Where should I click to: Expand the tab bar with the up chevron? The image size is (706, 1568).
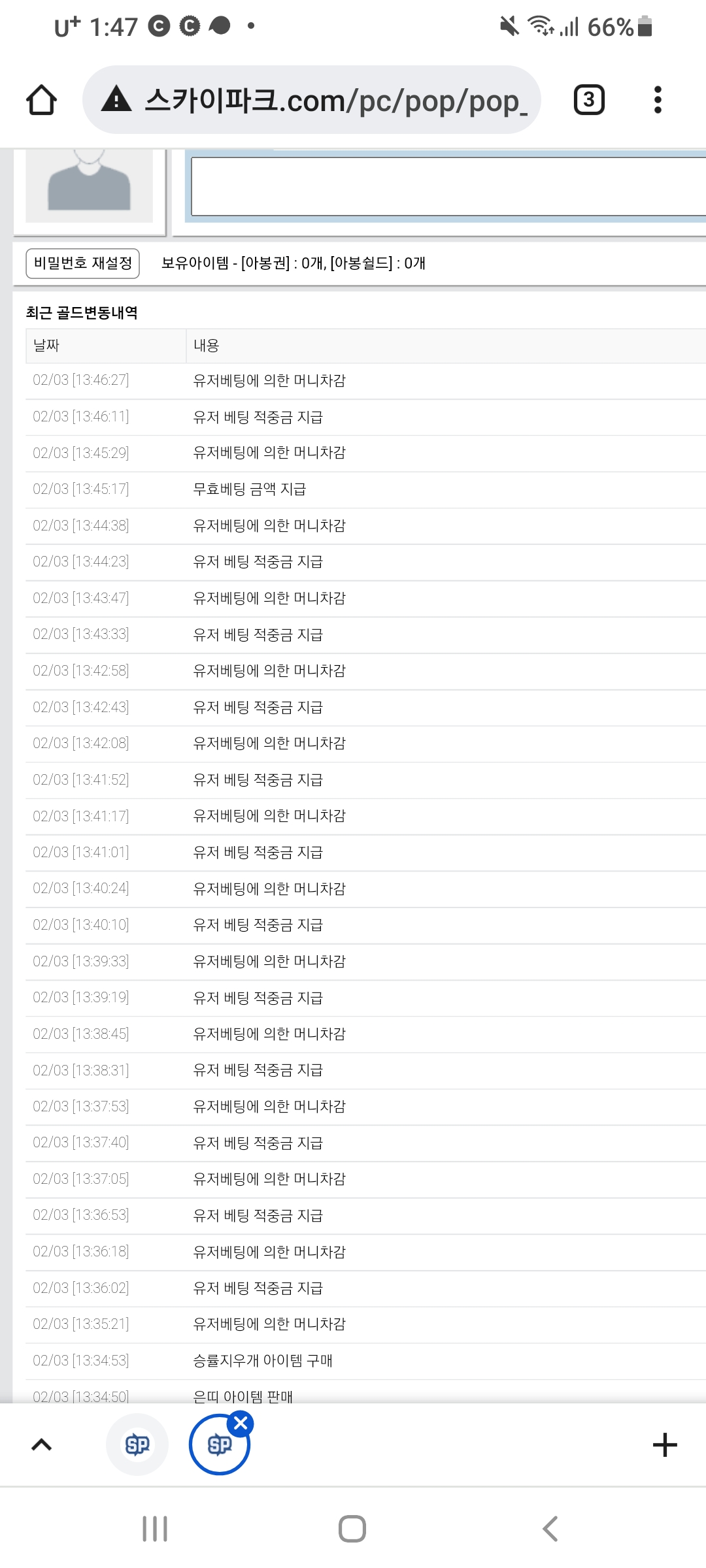pos(41,1445)
